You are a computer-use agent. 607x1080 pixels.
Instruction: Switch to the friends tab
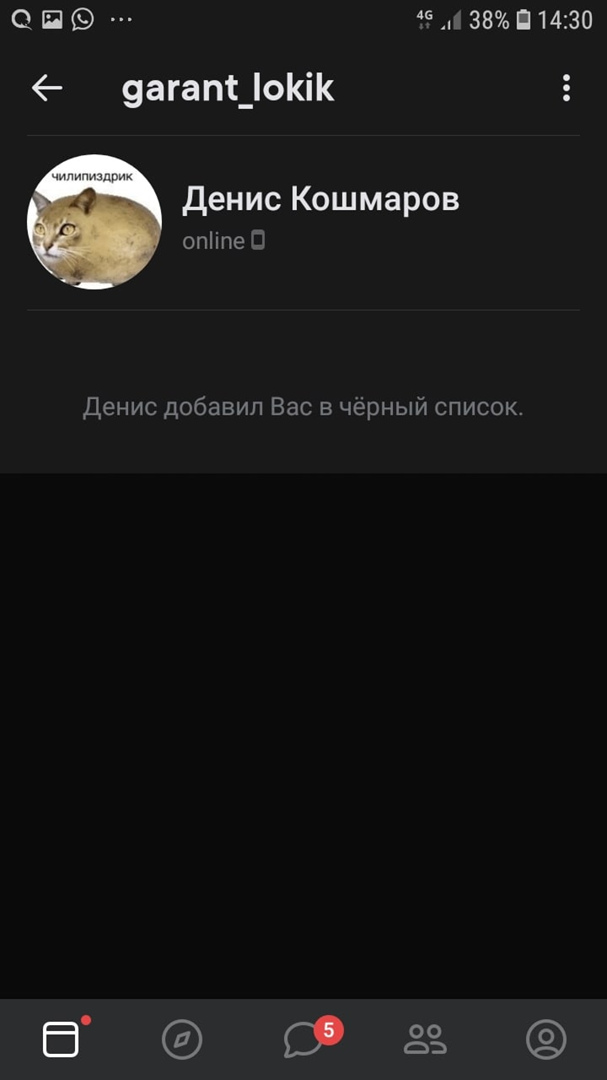[425, 1040]
